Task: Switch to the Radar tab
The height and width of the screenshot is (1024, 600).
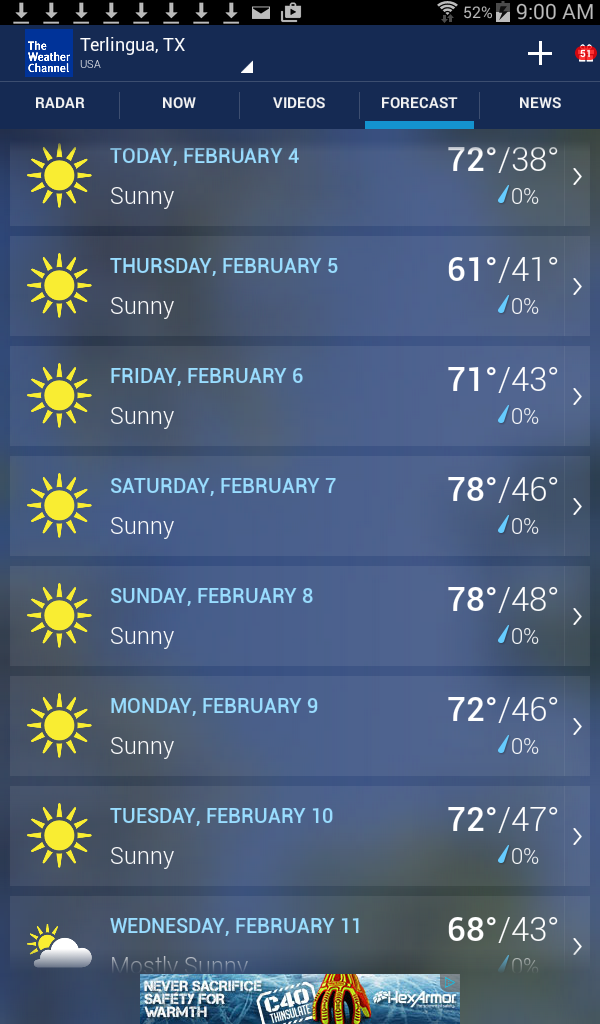Action: 59,103
